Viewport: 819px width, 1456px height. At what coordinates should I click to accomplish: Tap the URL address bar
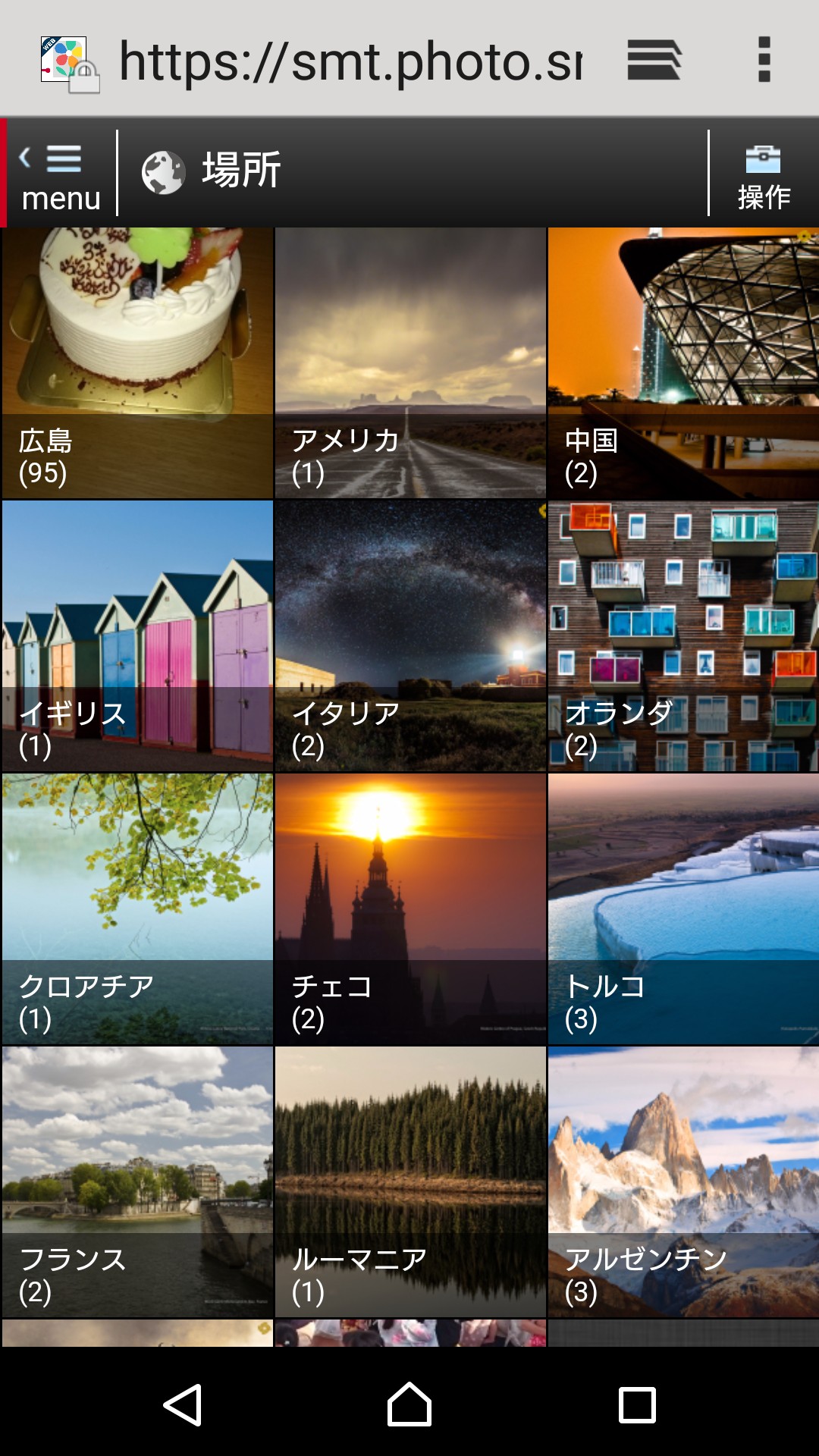coord(349,61)
